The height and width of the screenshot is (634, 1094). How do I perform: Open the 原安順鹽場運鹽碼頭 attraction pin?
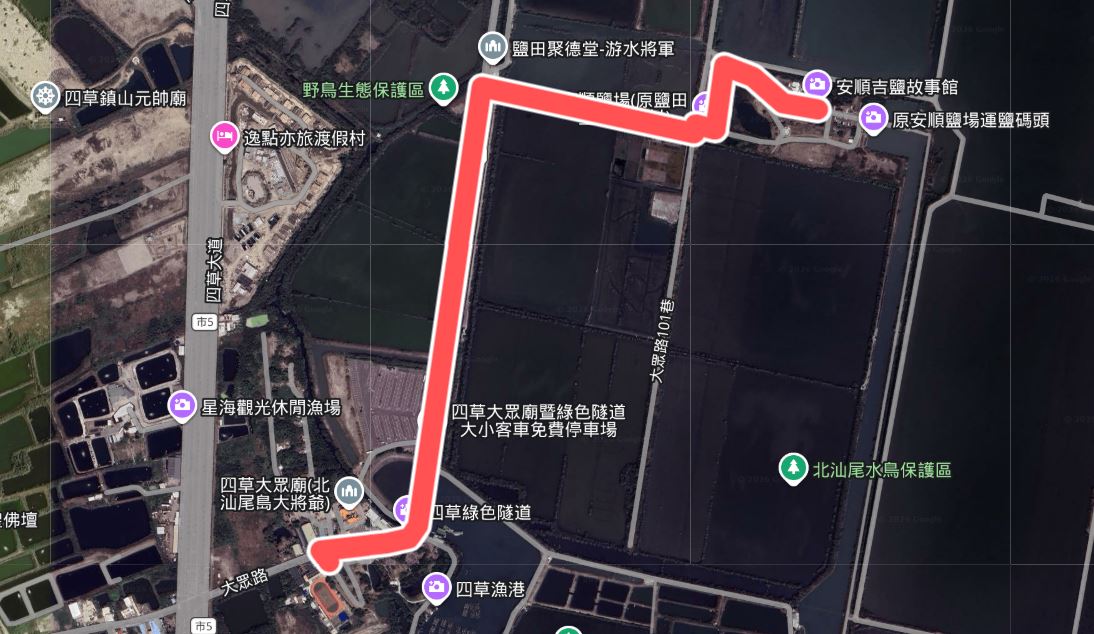(x=873, y=120)
